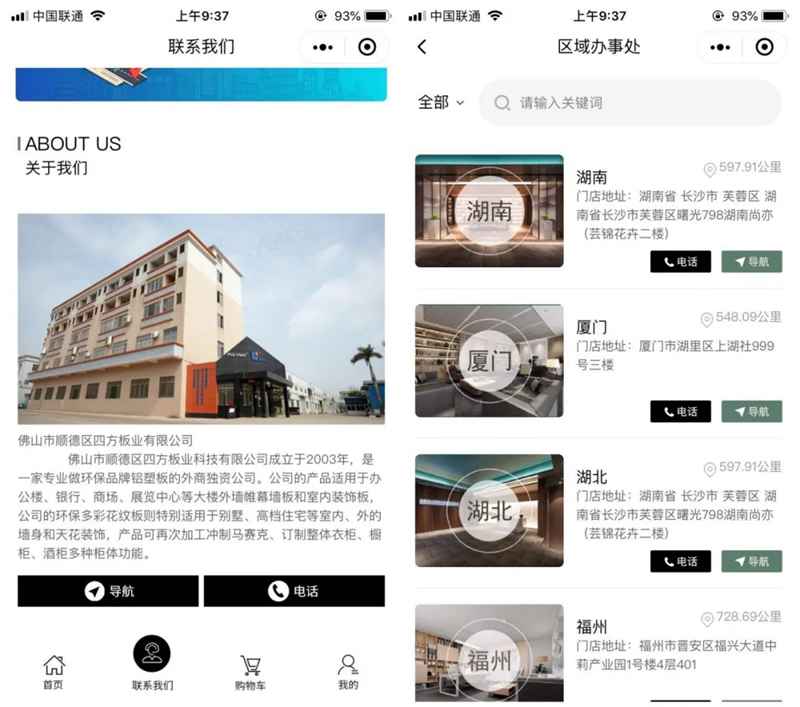800x707 pixels.
Task: Call the 湖北 office via 电话 button
Action: (680, 561)
